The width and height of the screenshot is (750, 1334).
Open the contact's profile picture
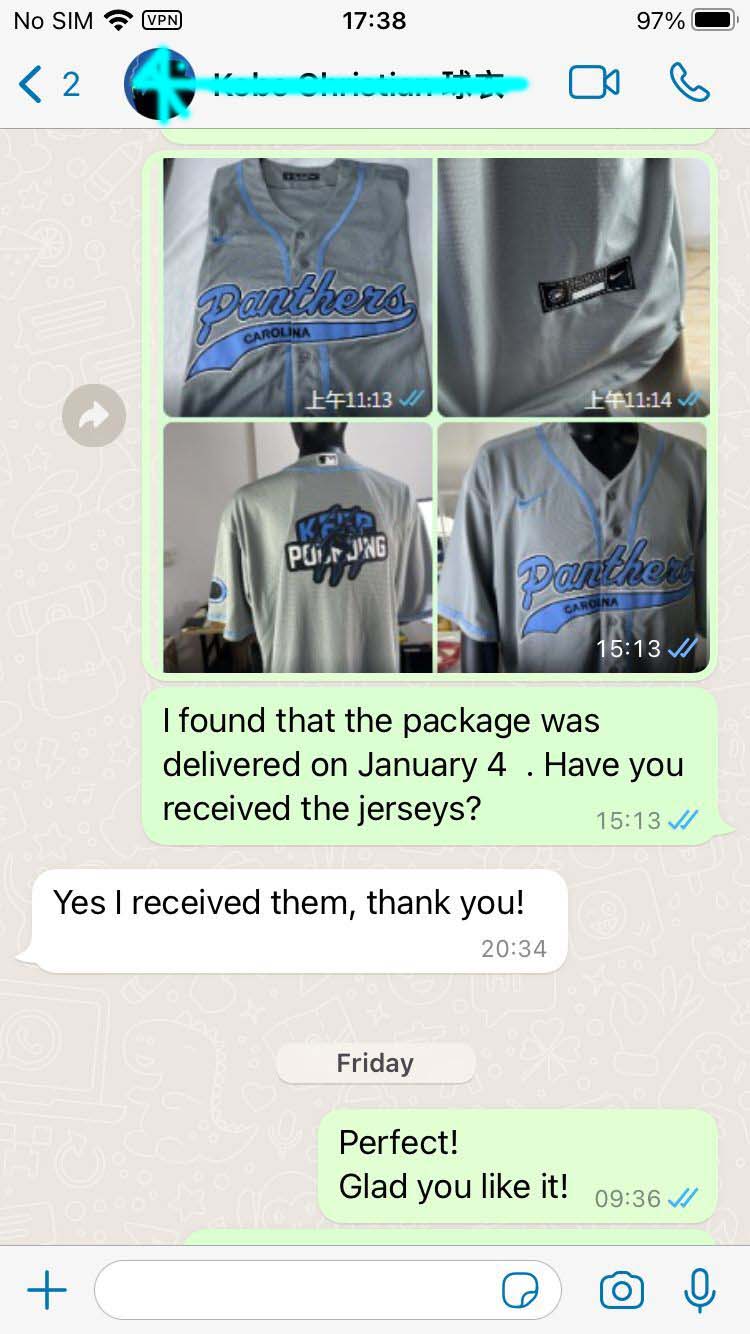(x=159, y=84)
